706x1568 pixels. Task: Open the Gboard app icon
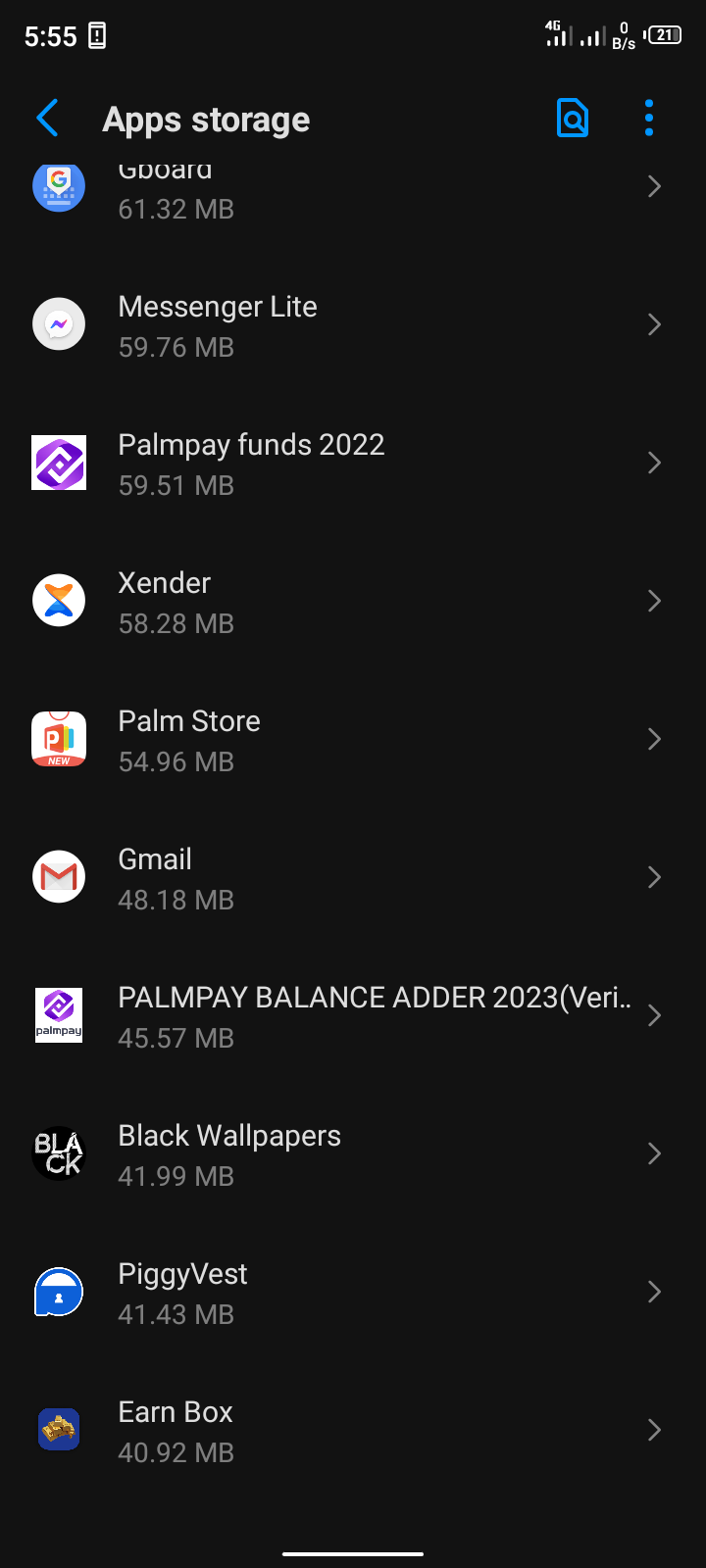point(59,185)
